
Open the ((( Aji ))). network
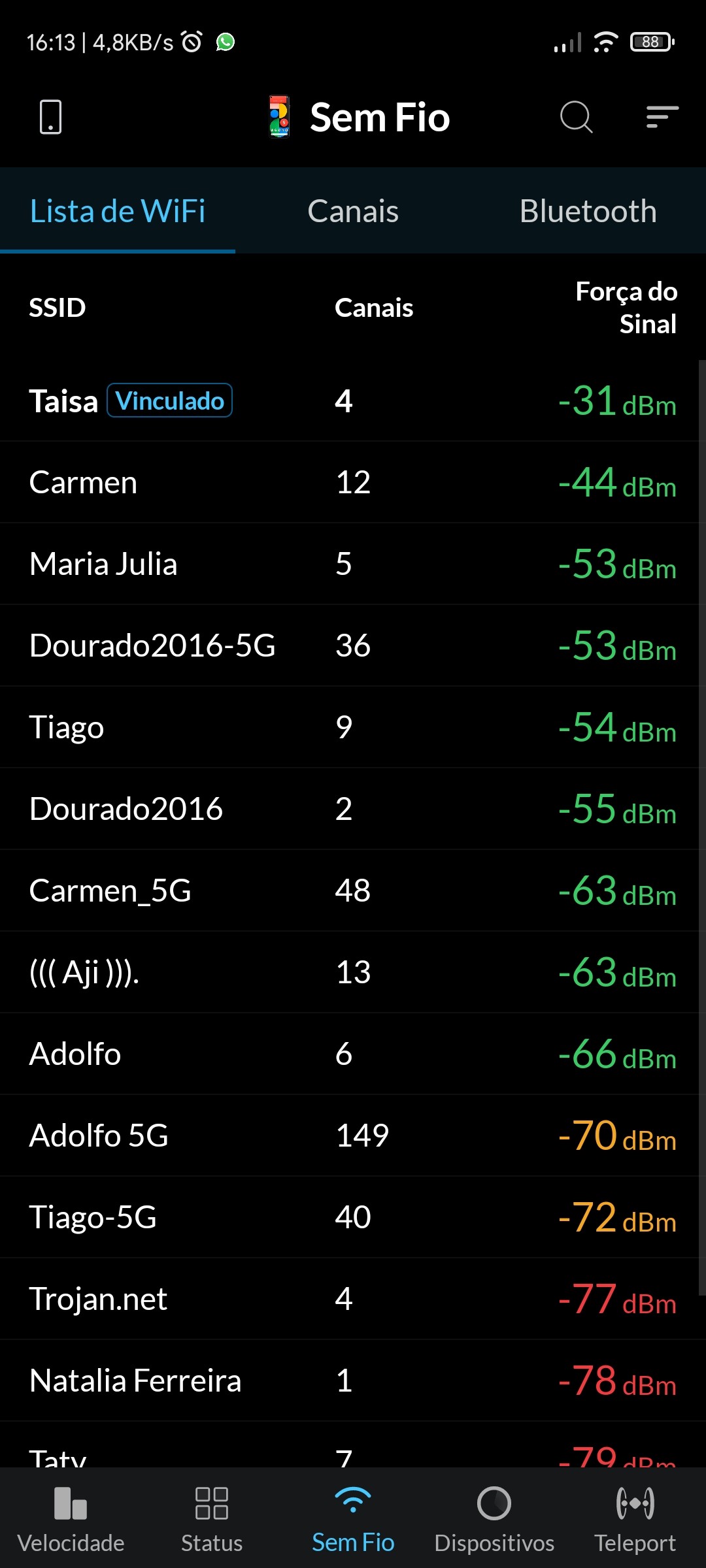(353, 972)
